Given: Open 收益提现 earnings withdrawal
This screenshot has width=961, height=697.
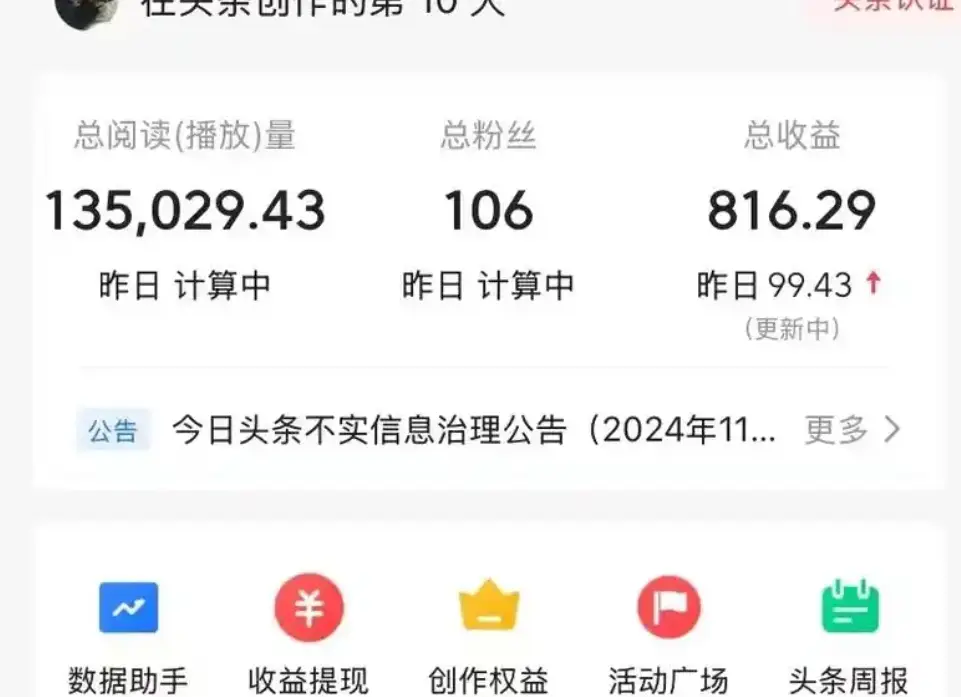Looking at the screenshot, I should pos(308,608).
